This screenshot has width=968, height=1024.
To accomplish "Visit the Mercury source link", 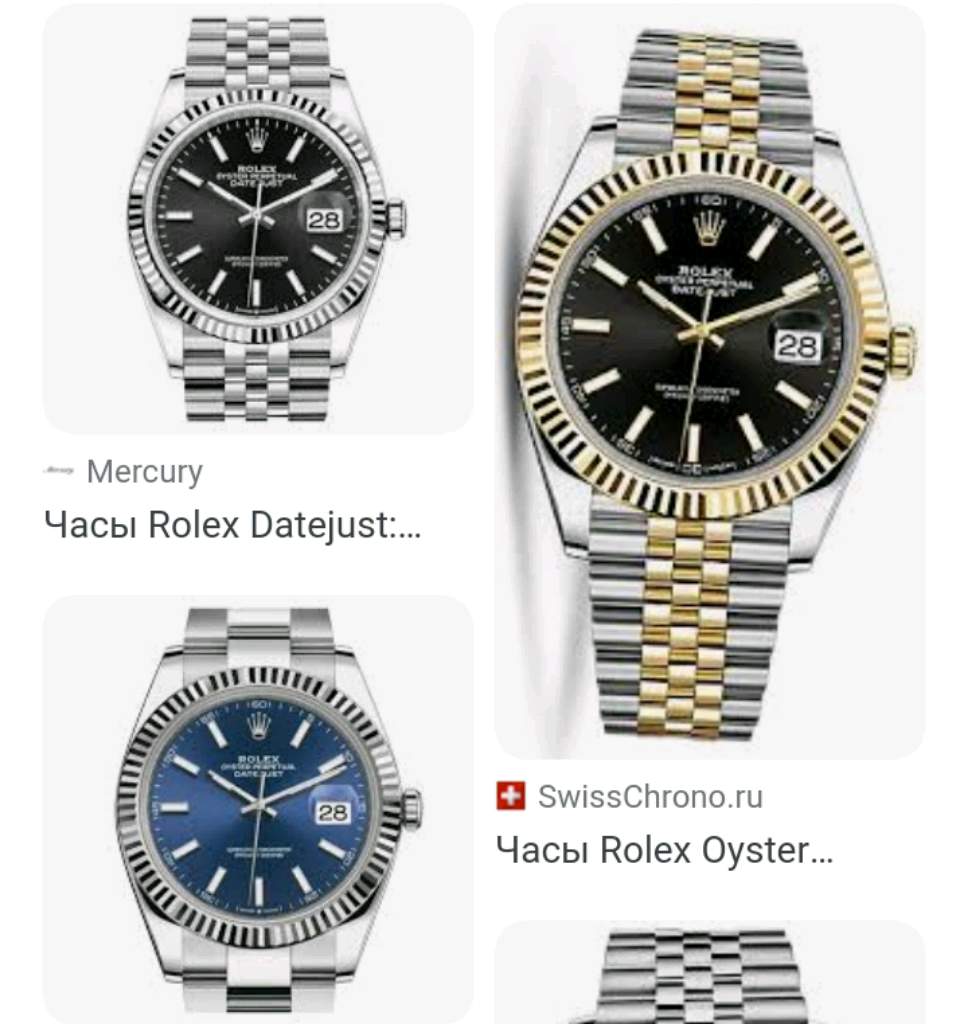I will pos(144,471).
